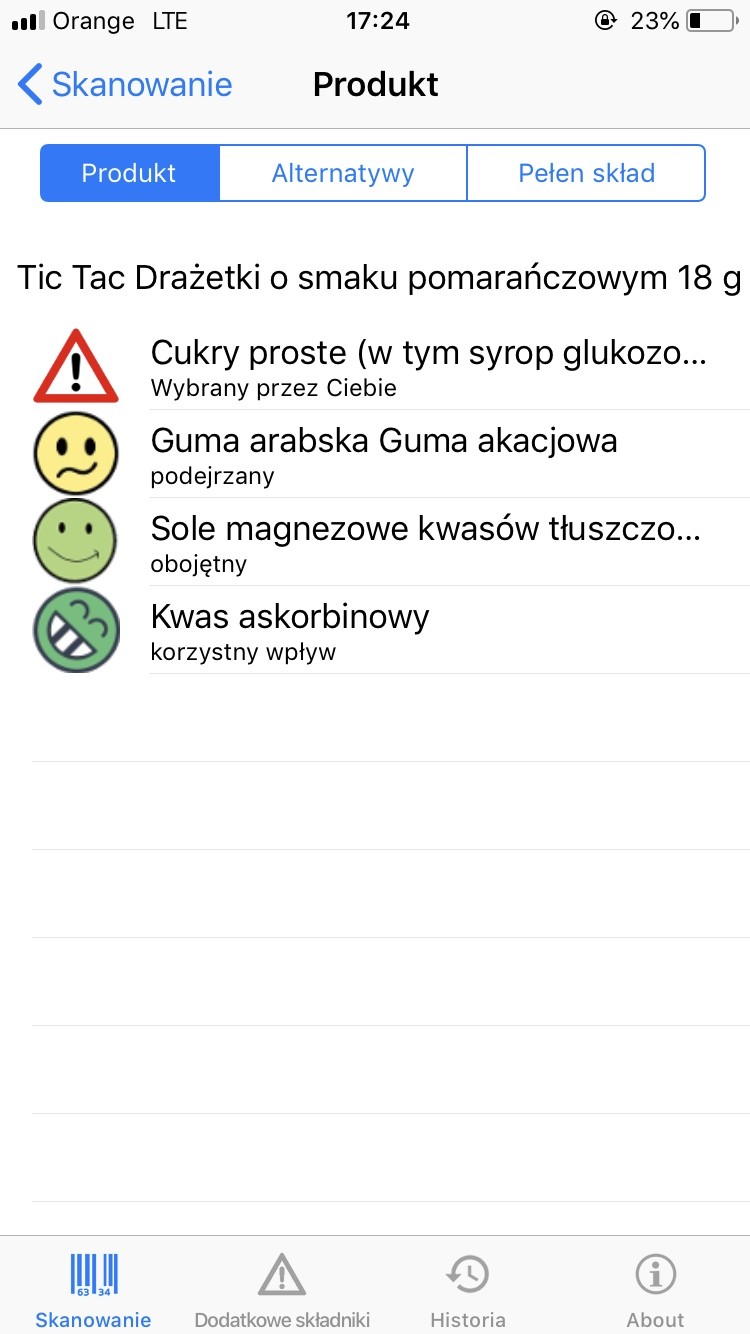The height and width of the screenshot is (1334, 750).
Task: Switch to the Dodatkowe składniki tab
Action: click(x=282, y=1290)
